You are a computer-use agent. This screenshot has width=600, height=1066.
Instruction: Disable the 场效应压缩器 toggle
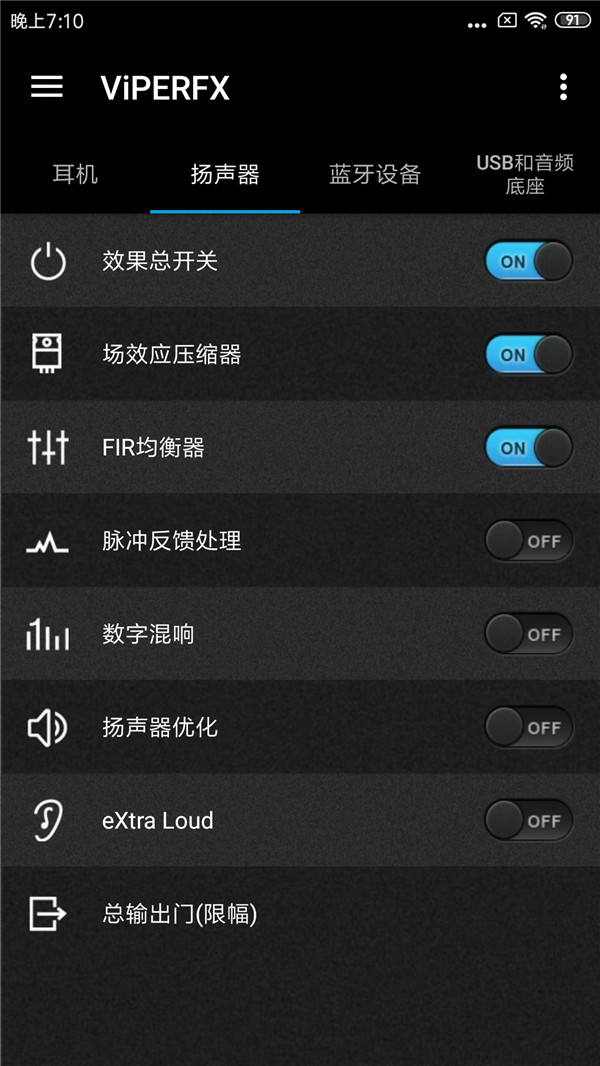(528, 354)
